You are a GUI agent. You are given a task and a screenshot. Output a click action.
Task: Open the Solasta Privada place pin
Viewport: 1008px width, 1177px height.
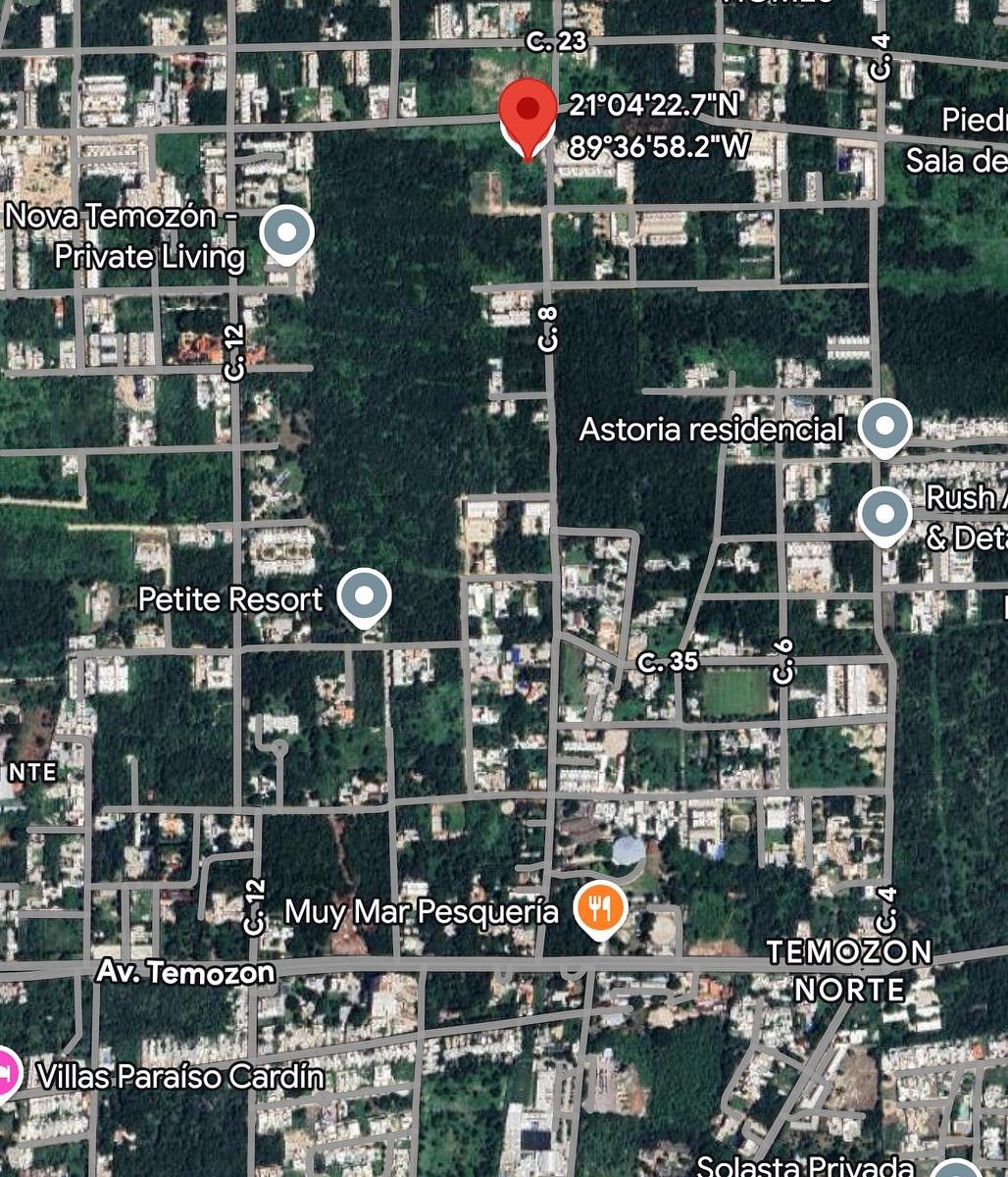point(953,1169)
